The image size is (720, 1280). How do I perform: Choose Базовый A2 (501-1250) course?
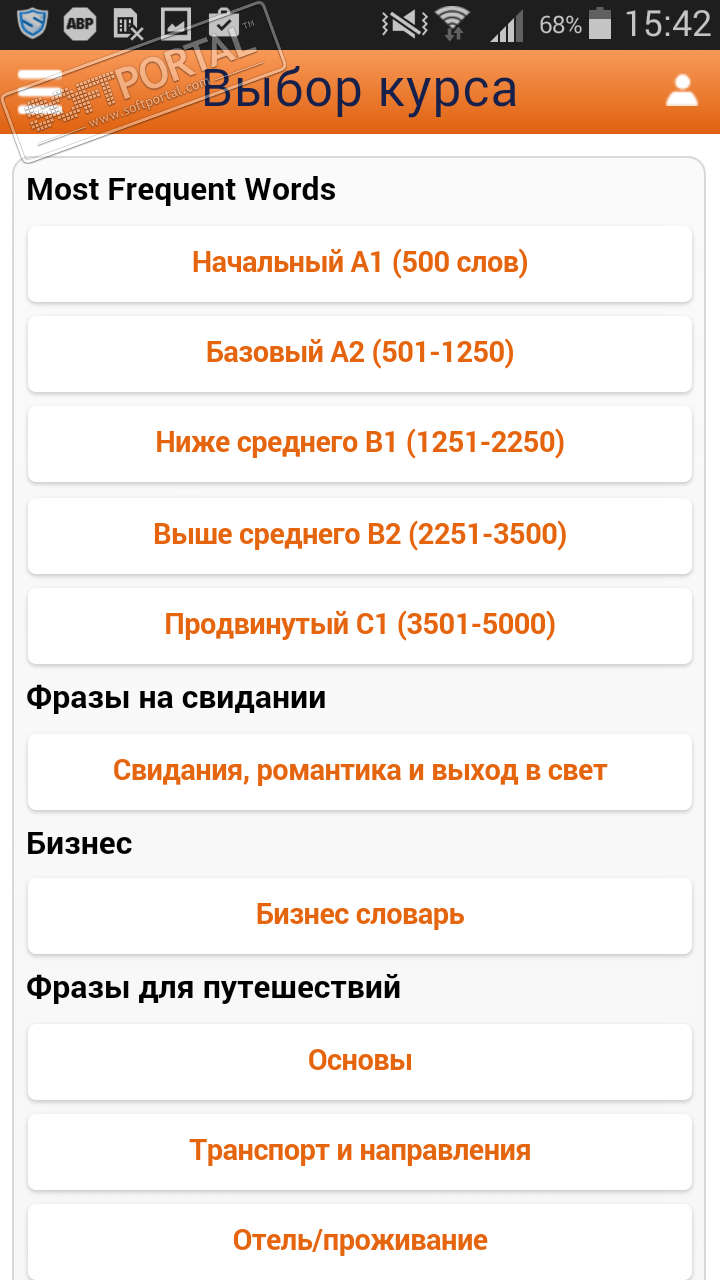coord(360,353)
